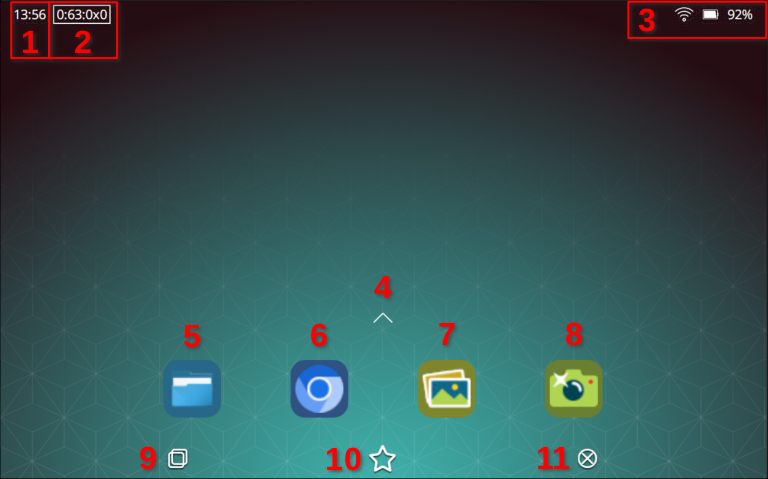
Task: Launch the blue browser app
Action: tap(319, 389)
